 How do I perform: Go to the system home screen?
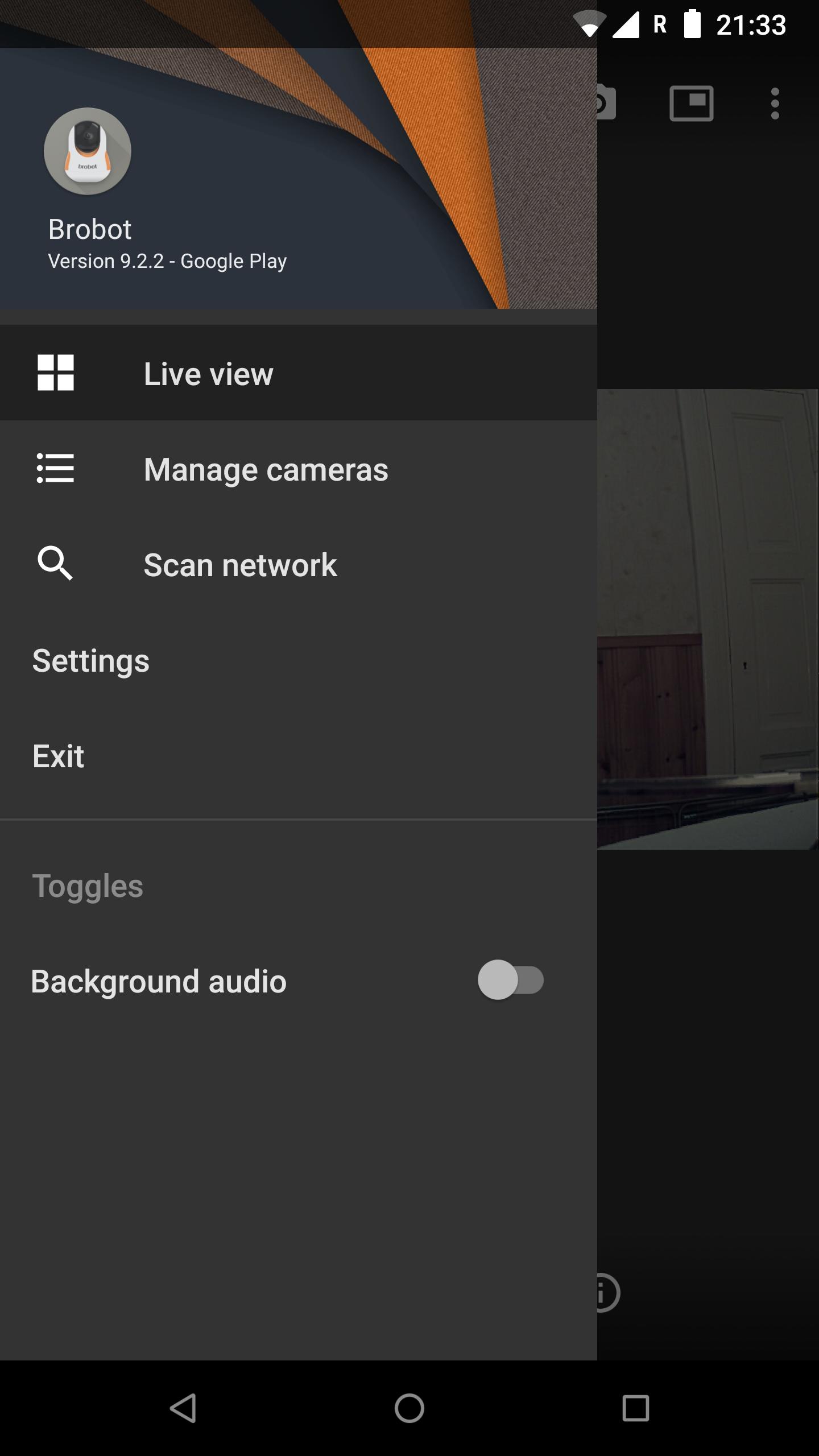coord(409,1408)
